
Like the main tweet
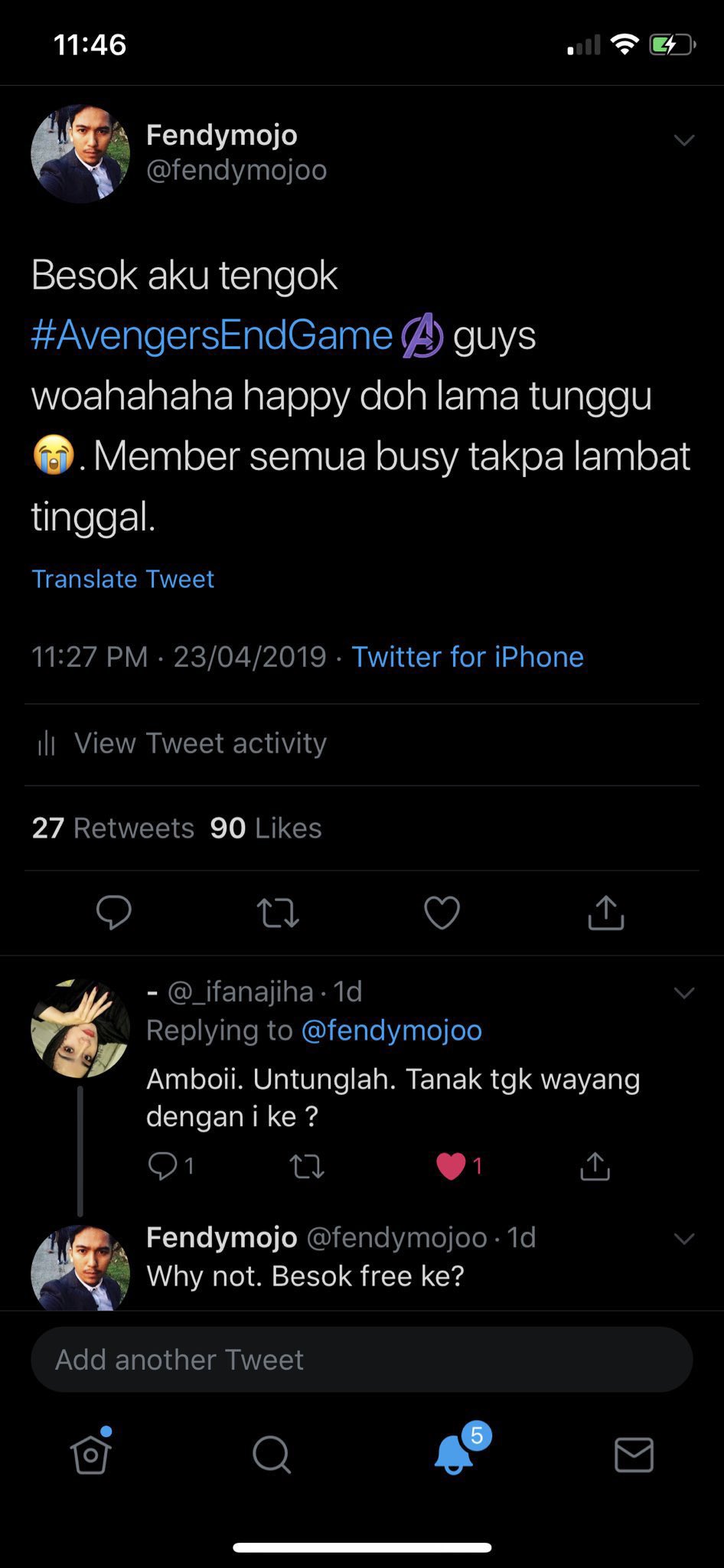tap(442, 913)
